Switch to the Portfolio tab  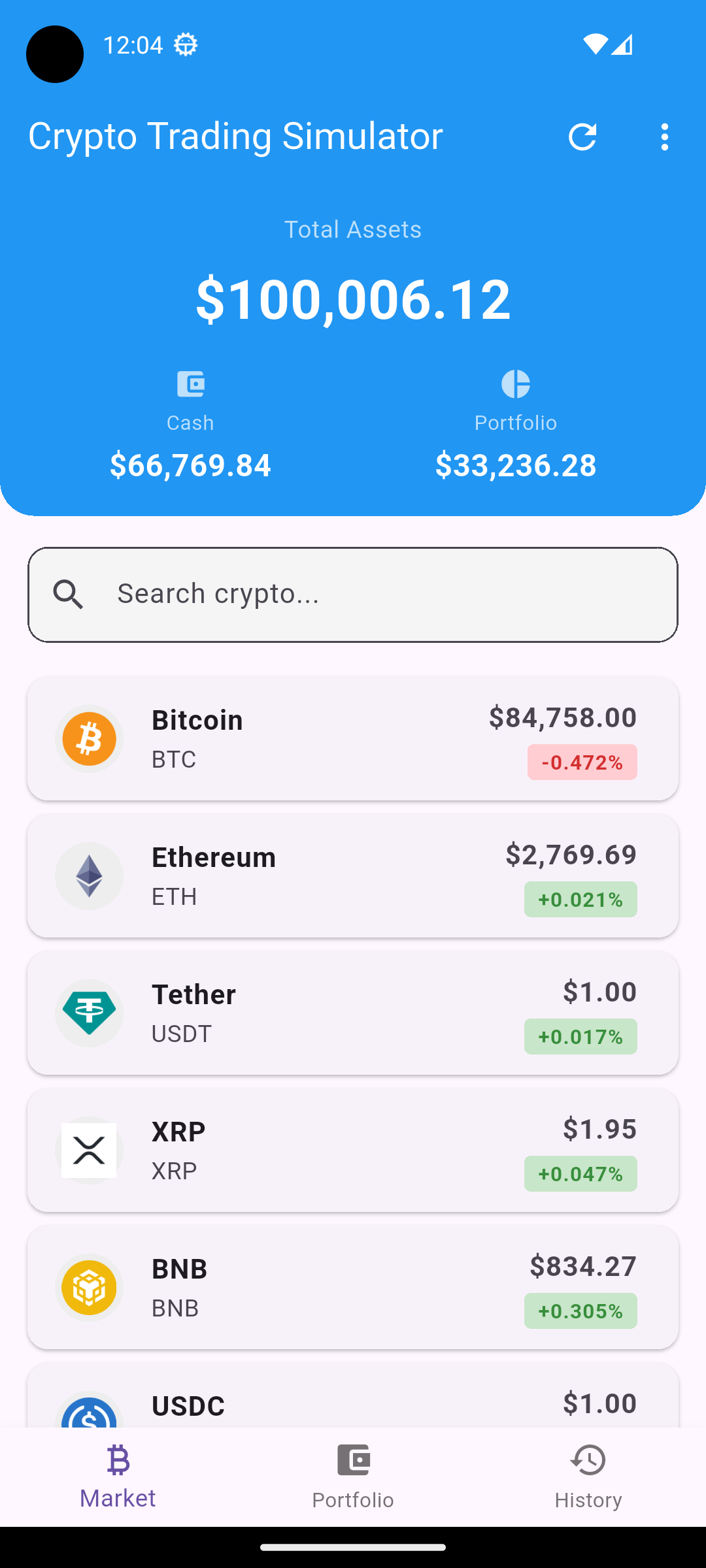coord(353,1477)
